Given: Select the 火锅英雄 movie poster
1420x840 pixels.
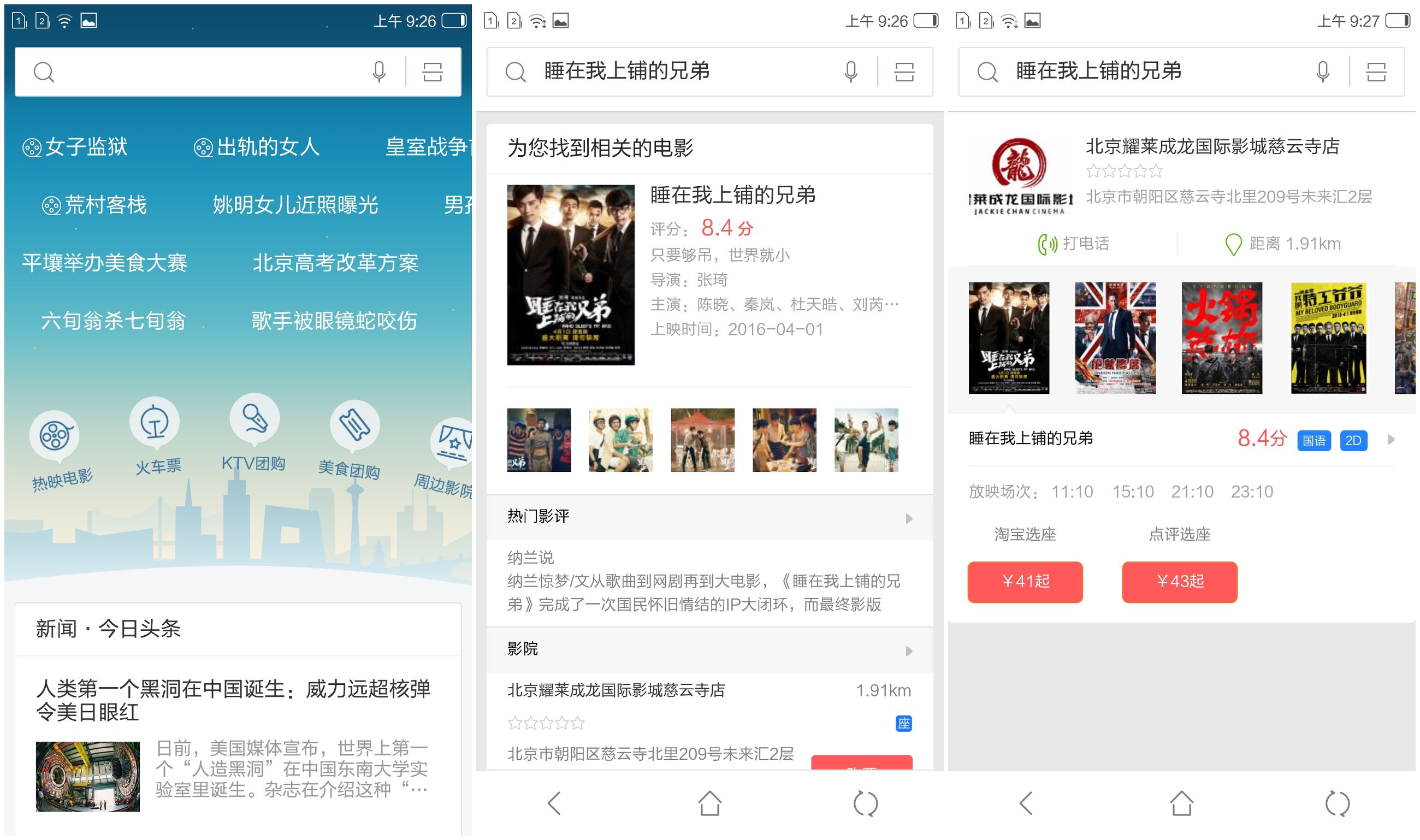Looking at the screenshot, I should click(1221, 339).
